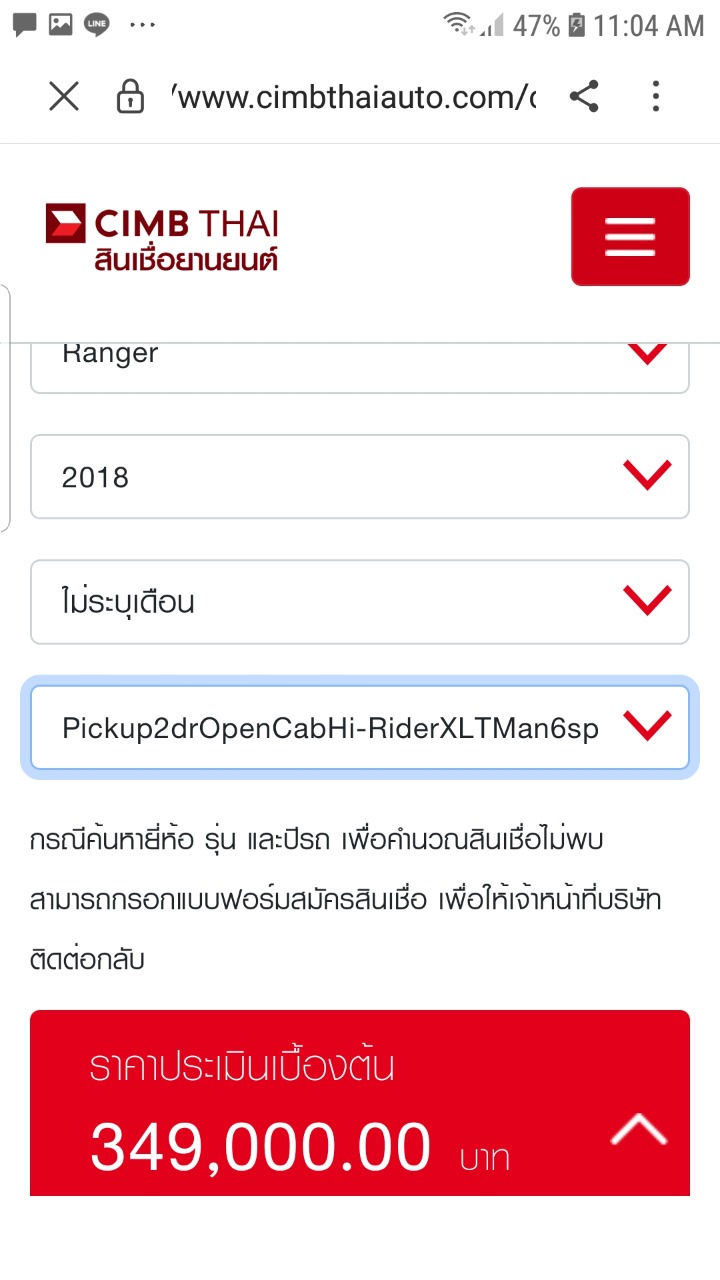
Task: Select a different Pickup2drOpenCab variant
Action: [360, 728]
